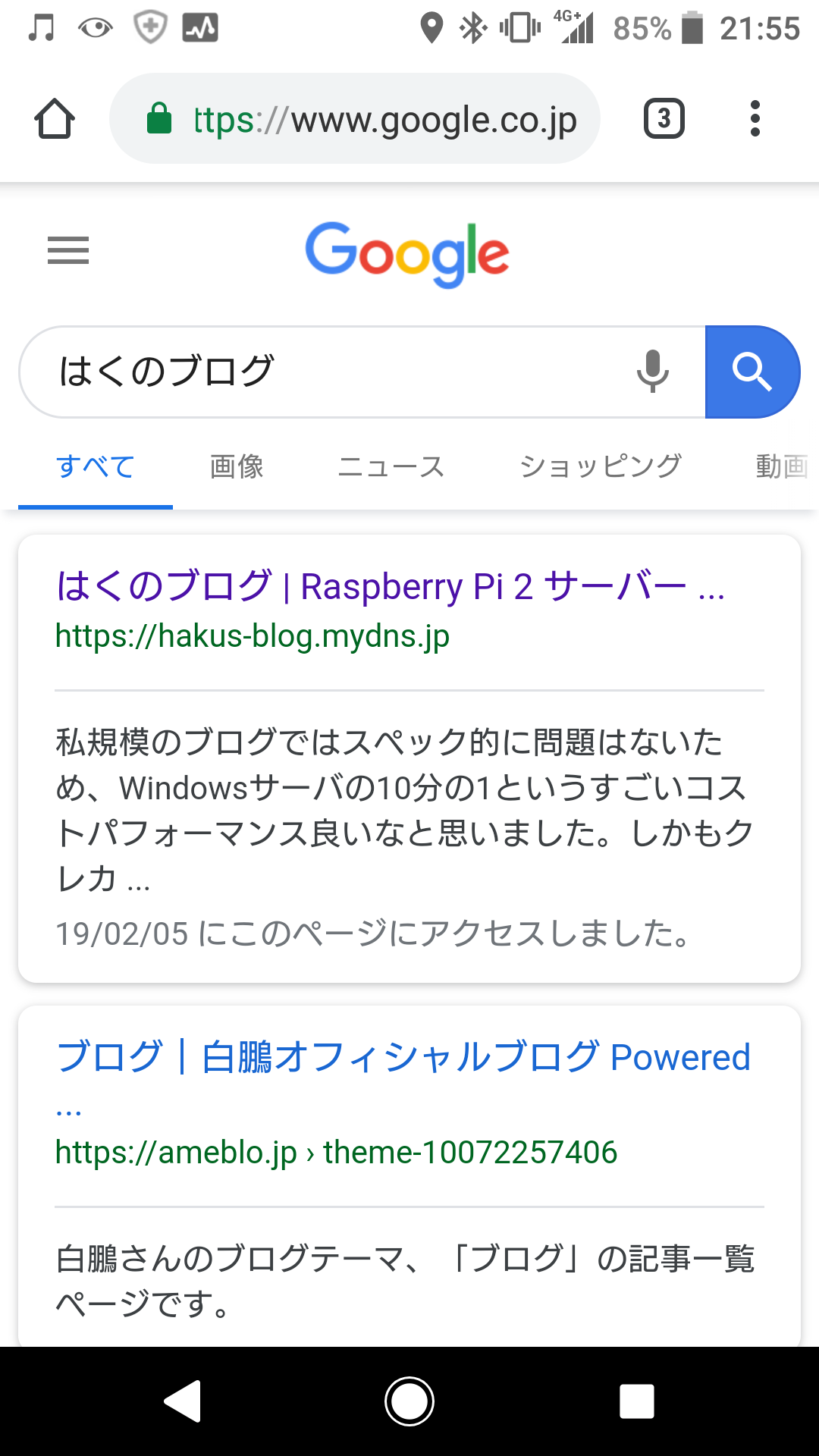Image resolution: width=819 pixels, height=1456 pixels.
Task: Start voice search with the microphone
Action: [x=652, y=372]
